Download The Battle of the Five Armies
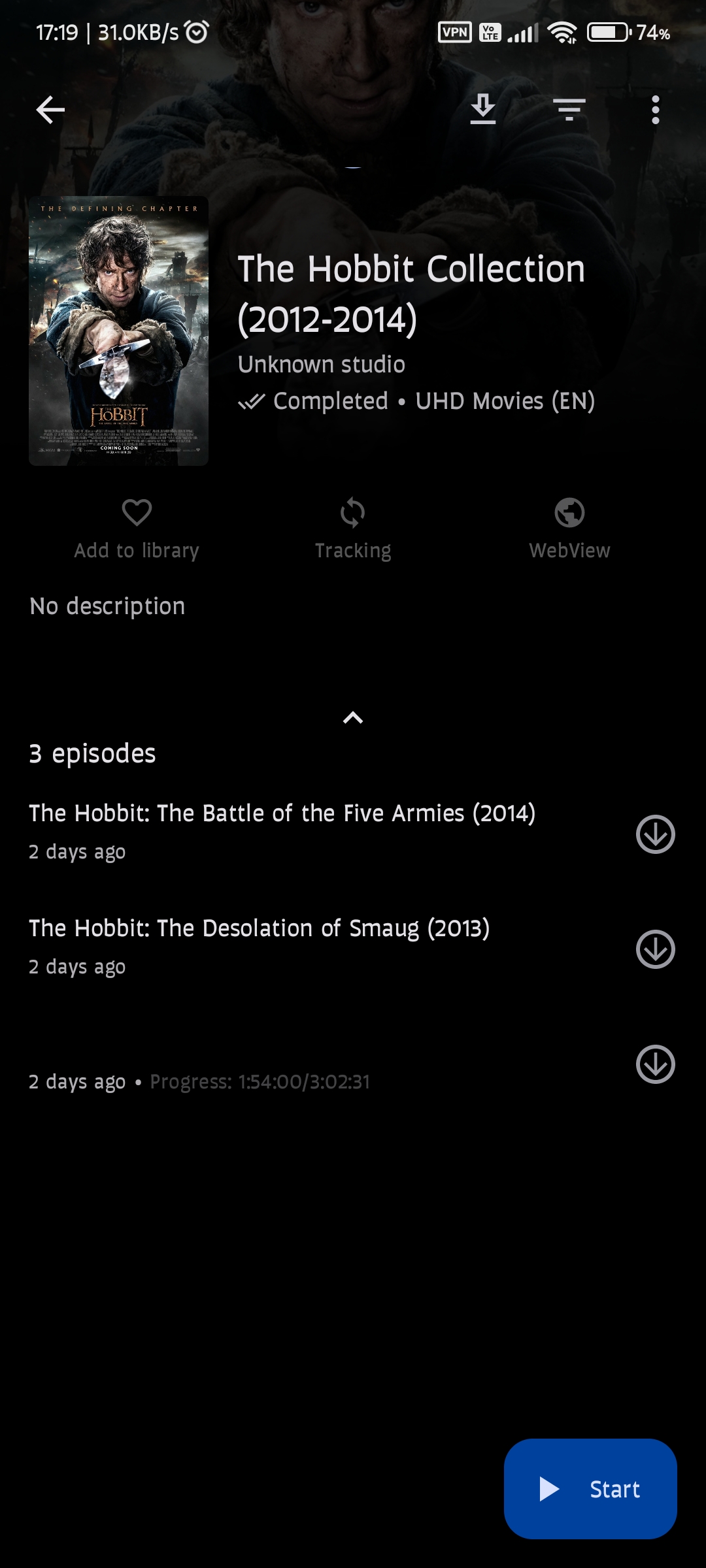This screenshot has width=706, height=1568. [654, 833]
